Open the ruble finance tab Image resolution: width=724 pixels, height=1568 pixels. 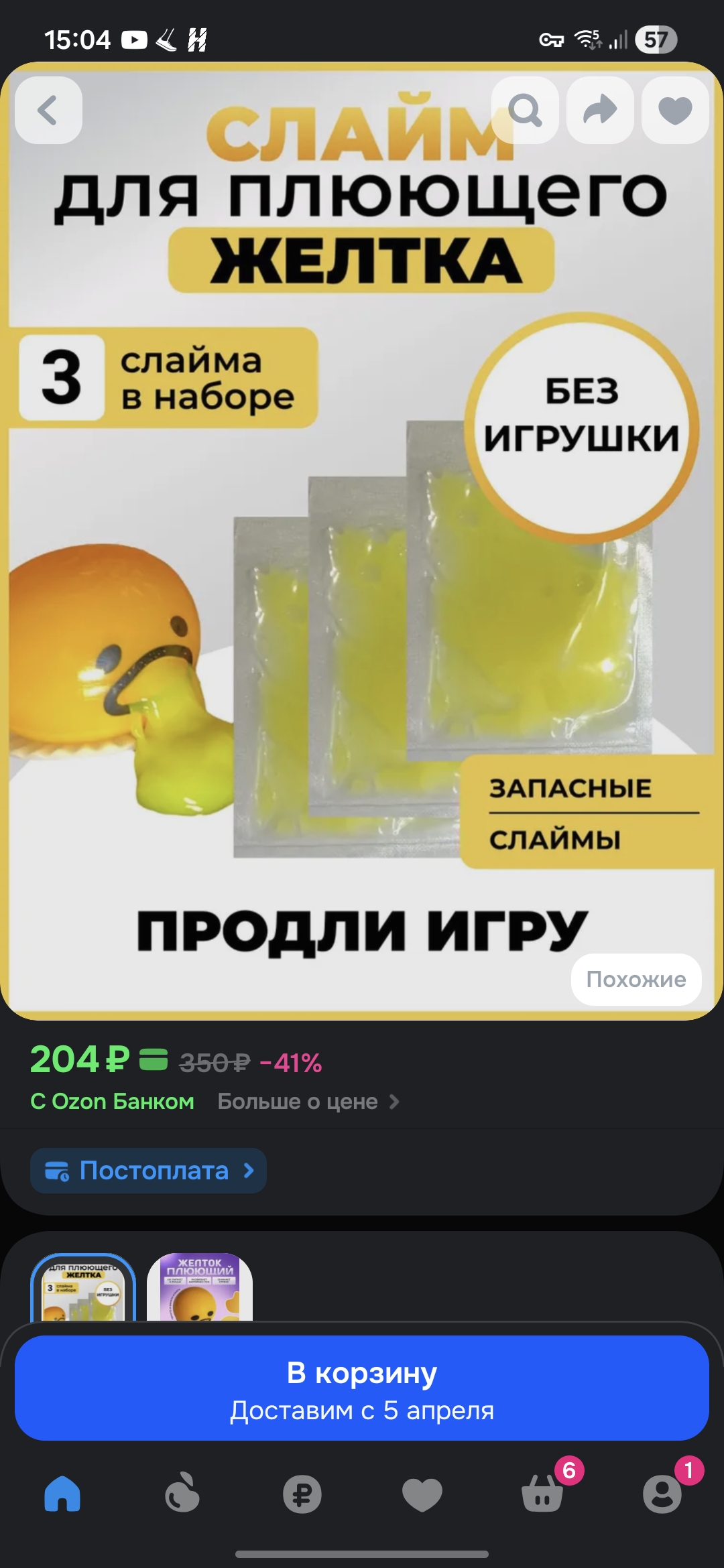click(302, 1494)
